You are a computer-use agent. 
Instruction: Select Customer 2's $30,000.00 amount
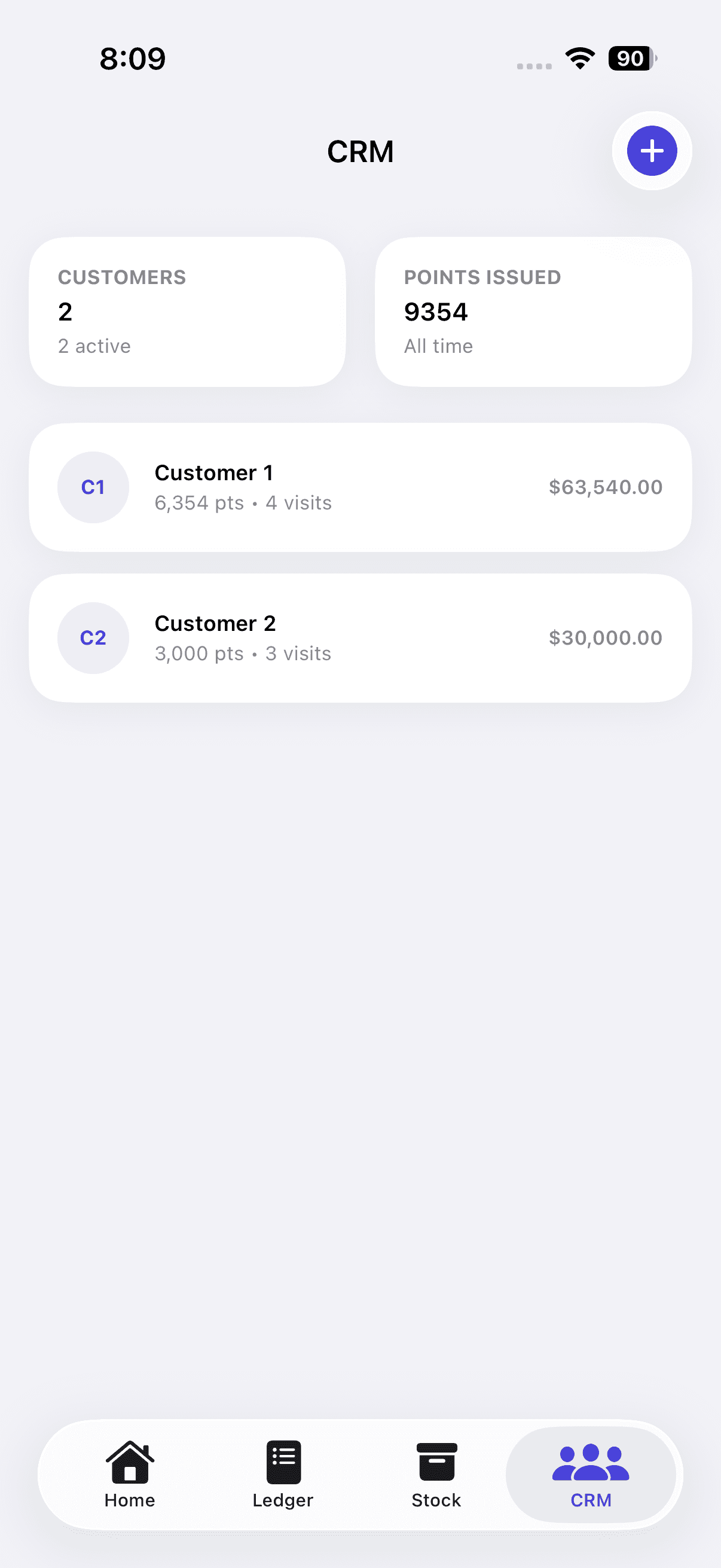coord(605,637)
